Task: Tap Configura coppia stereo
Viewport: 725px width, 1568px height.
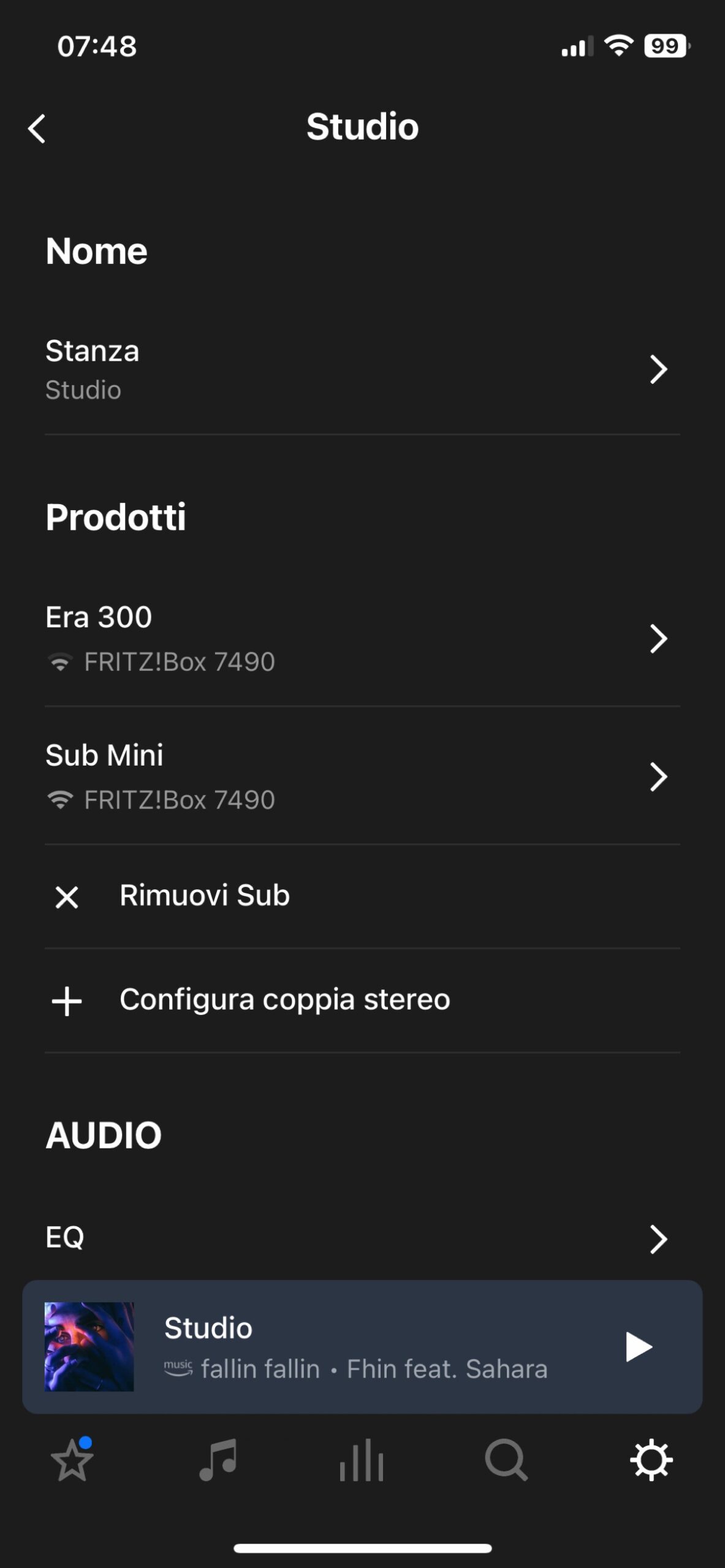Action: (284, 1000)
